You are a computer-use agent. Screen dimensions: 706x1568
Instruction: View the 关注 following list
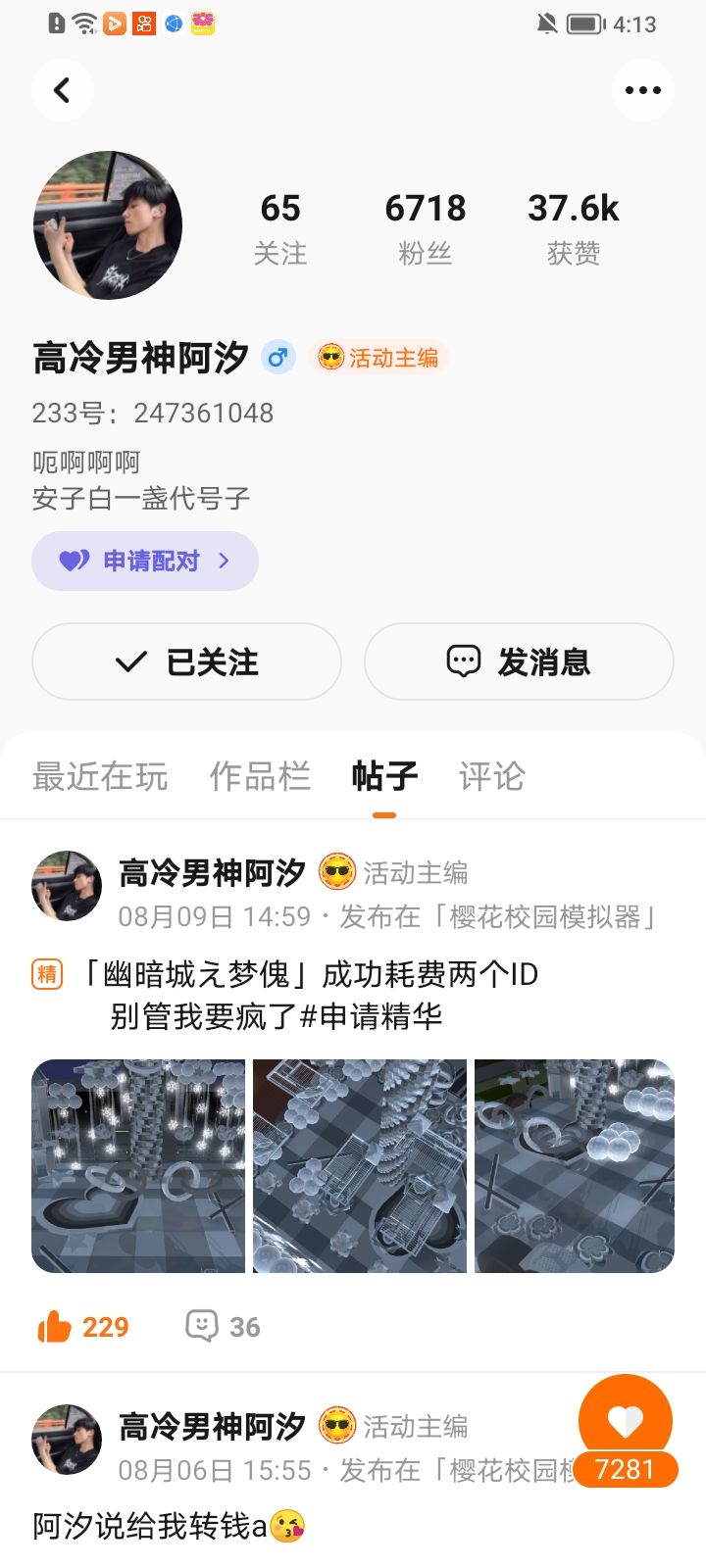280,227
